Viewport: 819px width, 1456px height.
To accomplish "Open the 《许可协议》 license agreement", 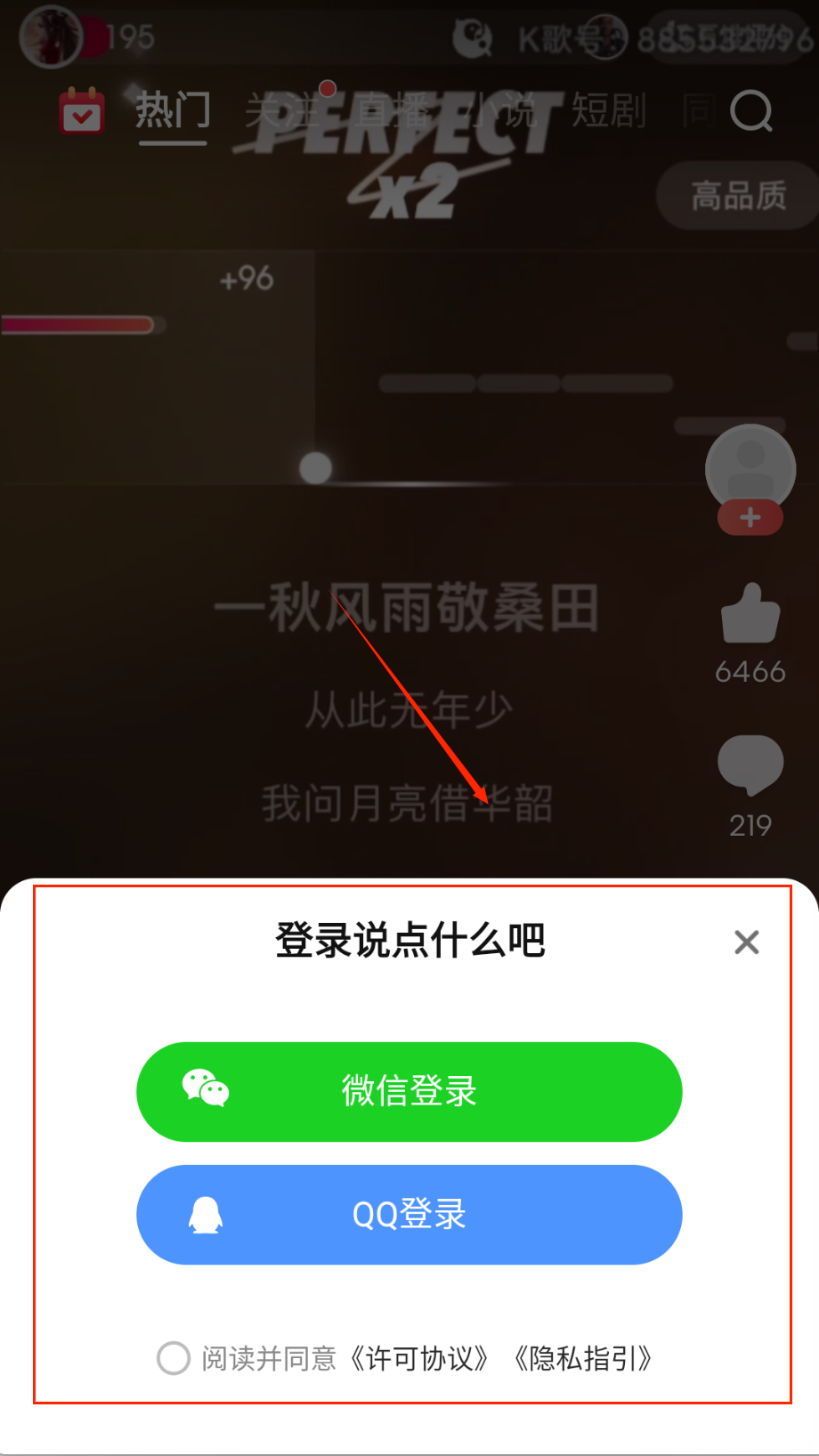I will click(x=418, y=1358).
